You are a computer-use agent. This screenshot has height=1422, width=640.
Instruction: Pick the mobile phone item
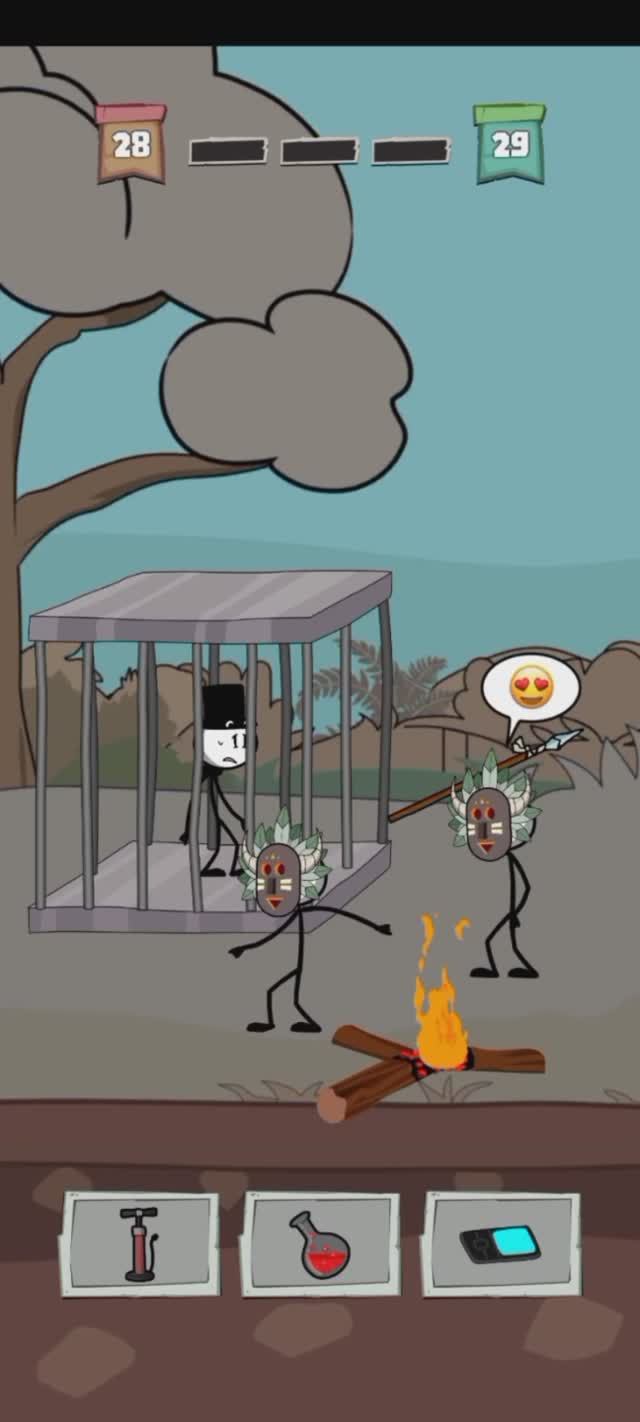pos(500,1244)
